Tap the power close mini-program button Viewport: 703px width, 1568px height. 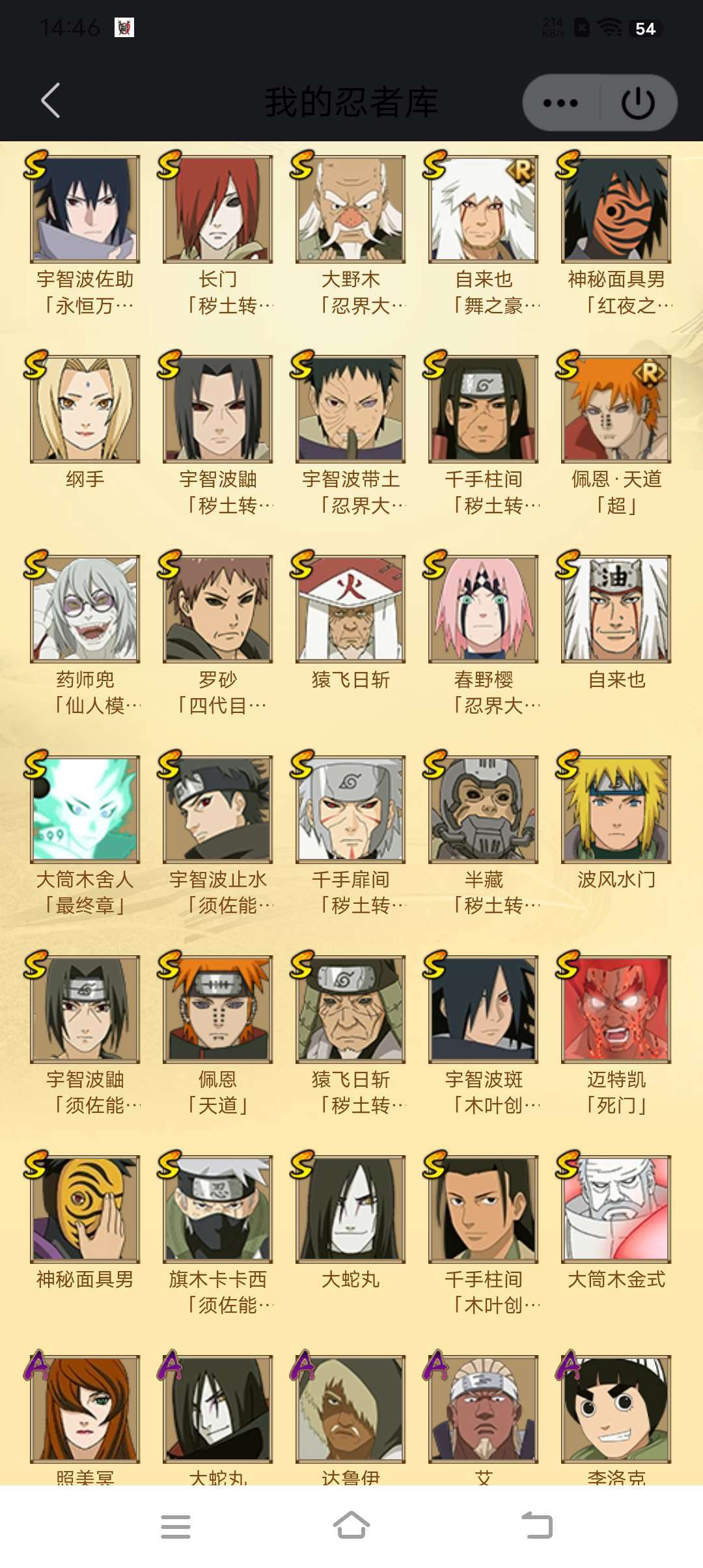click(x=639, y=103)
